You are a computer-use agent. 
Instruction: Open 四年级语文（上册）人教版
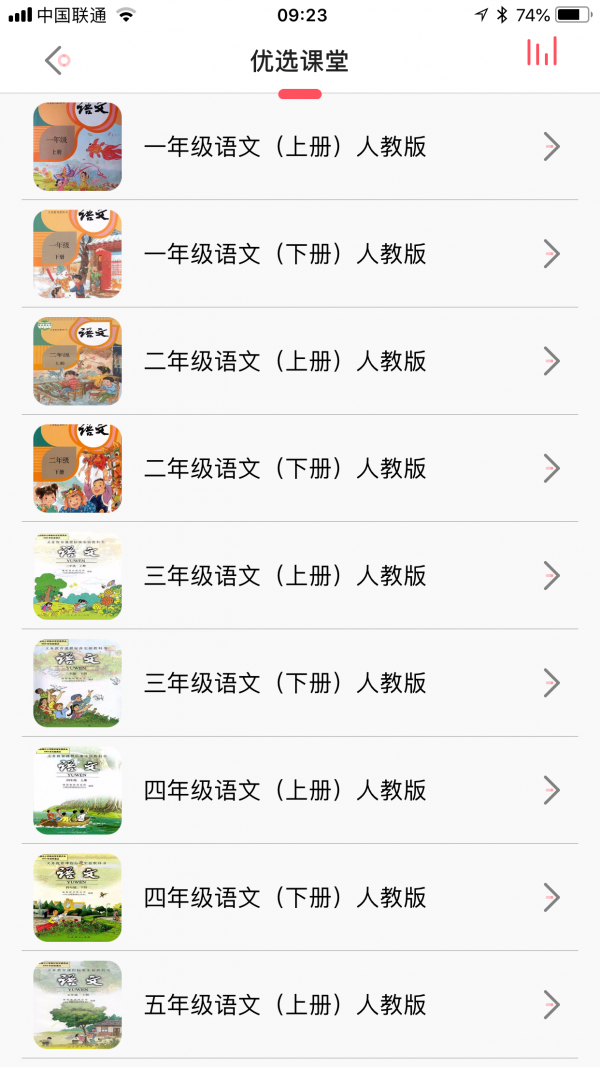[286, 790]
